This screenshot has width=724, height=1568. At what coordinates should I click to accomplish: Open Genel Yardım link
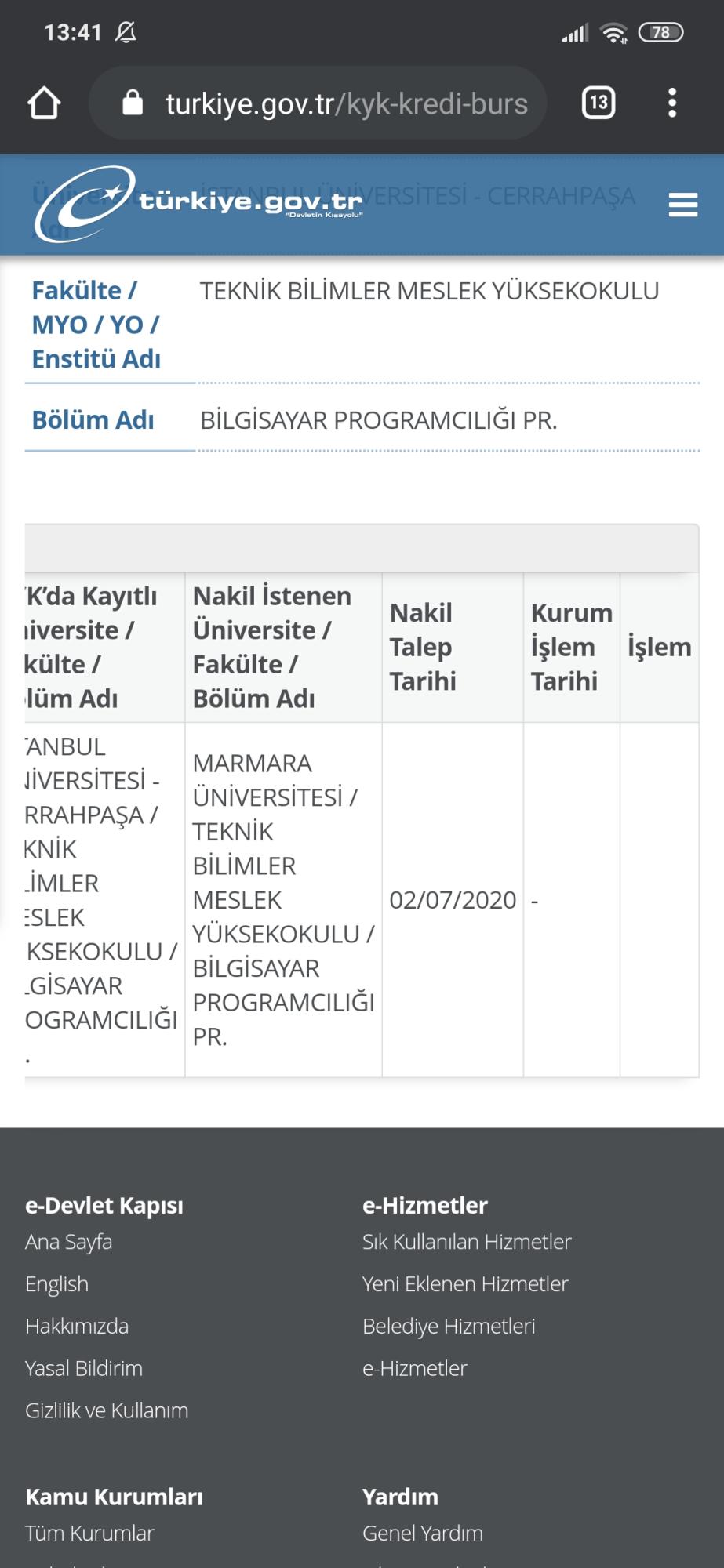coord(423,1534)
